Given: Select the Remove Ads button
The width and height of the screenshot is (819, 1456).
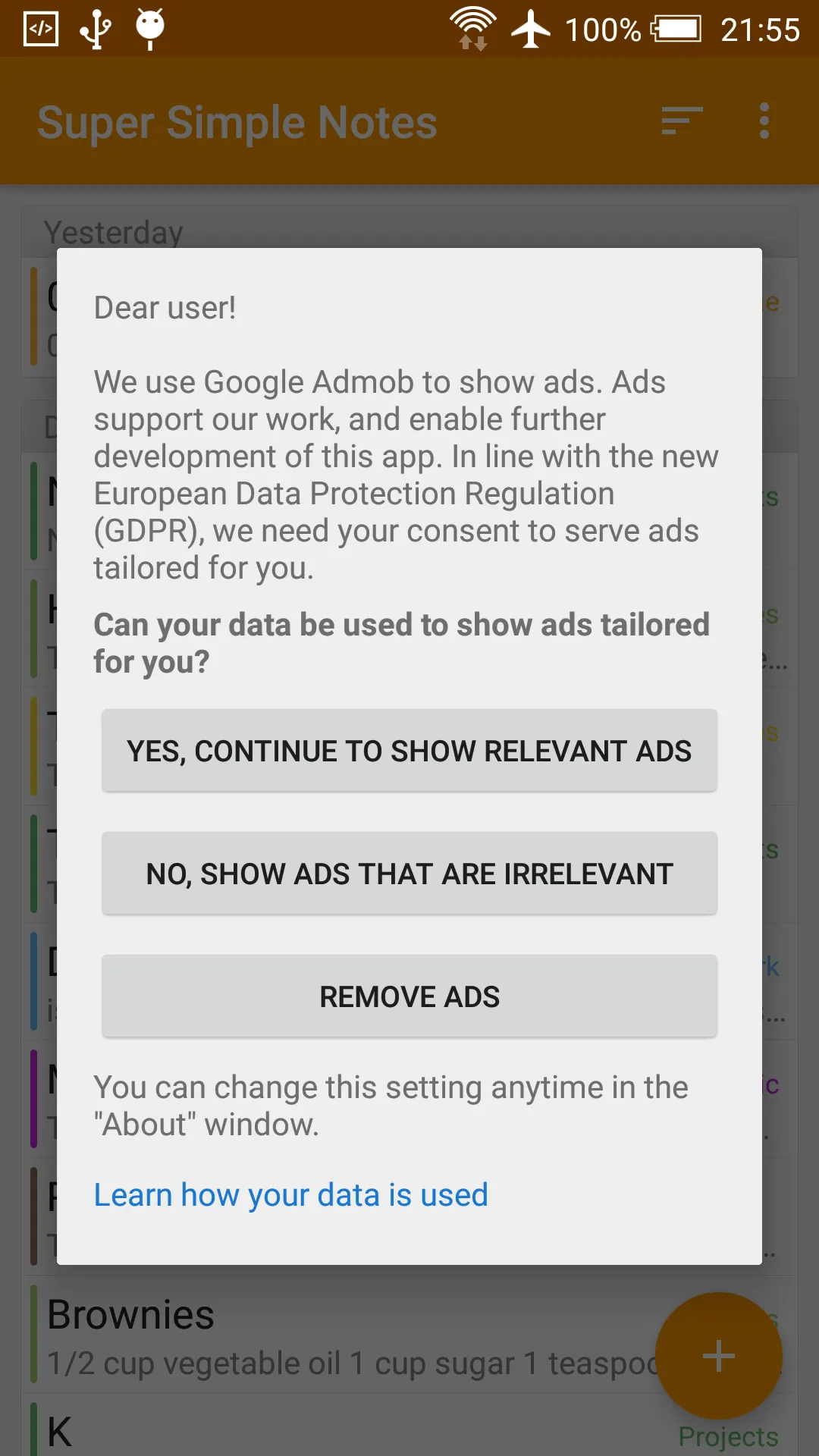Looking at the screenshot, I should coord(409,996).
